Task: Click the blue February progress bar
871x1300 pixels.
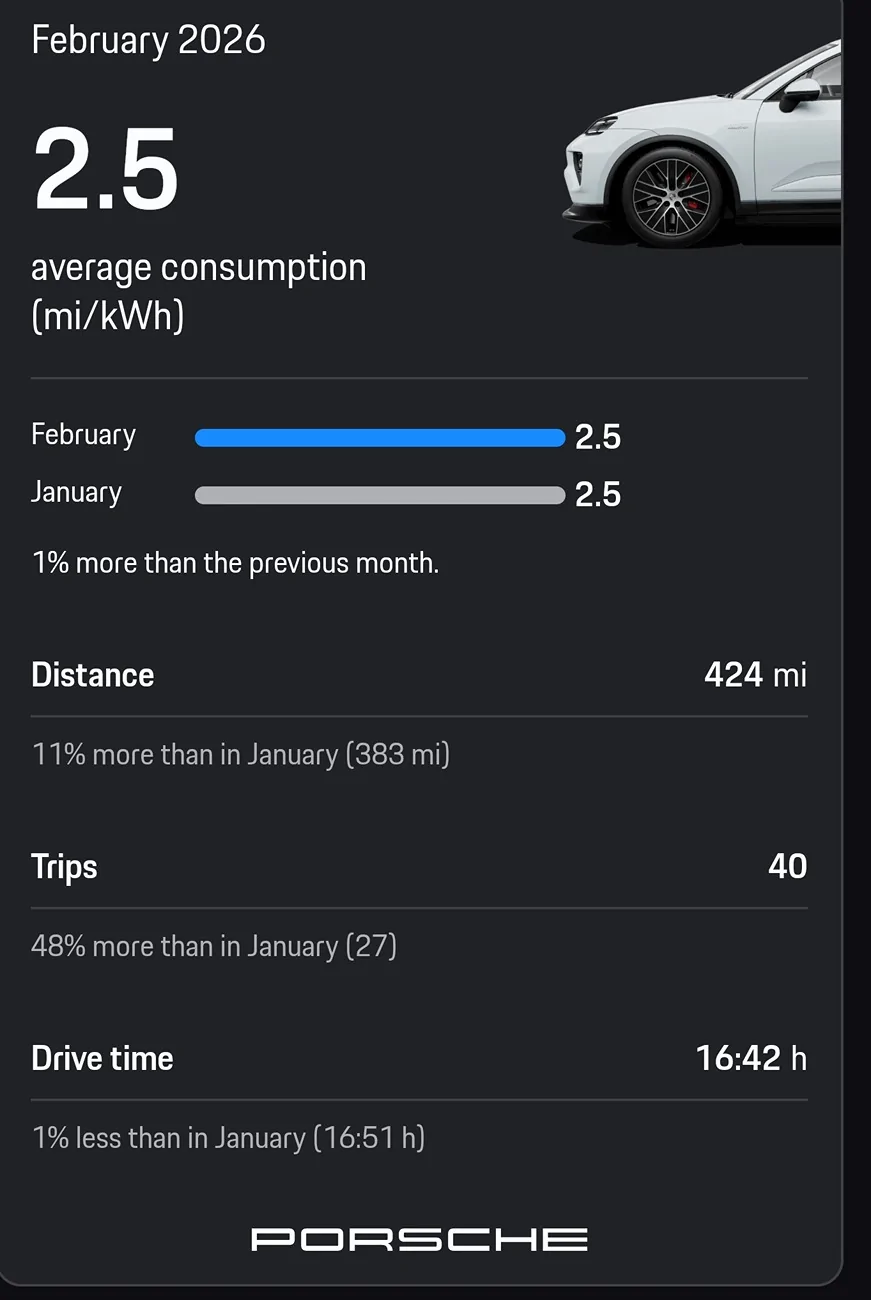Action: coord(380,437)
